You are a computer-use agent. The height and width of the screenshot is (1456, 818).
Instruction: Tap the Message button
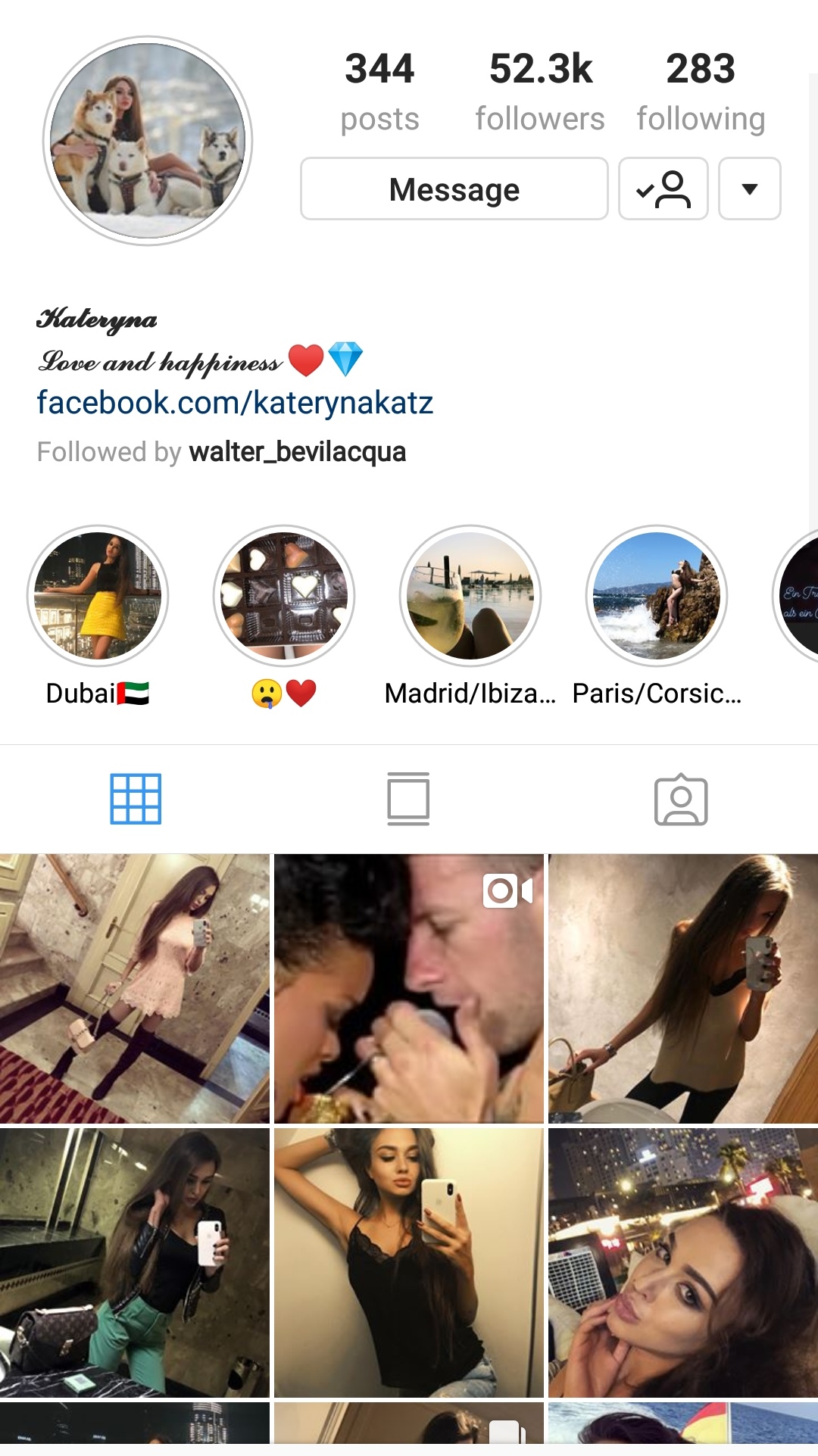[x=454, y=189]
